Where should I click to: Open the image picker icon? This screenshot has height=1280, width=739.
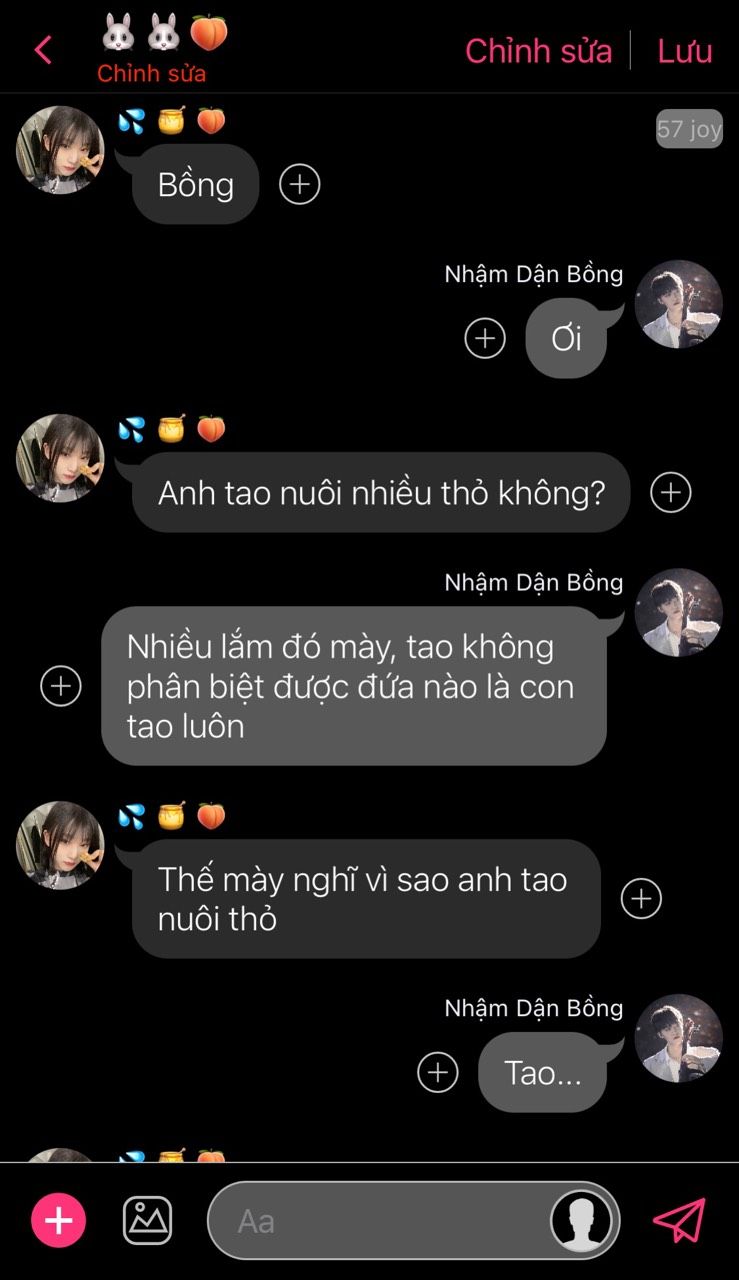tap(147, 1221)
